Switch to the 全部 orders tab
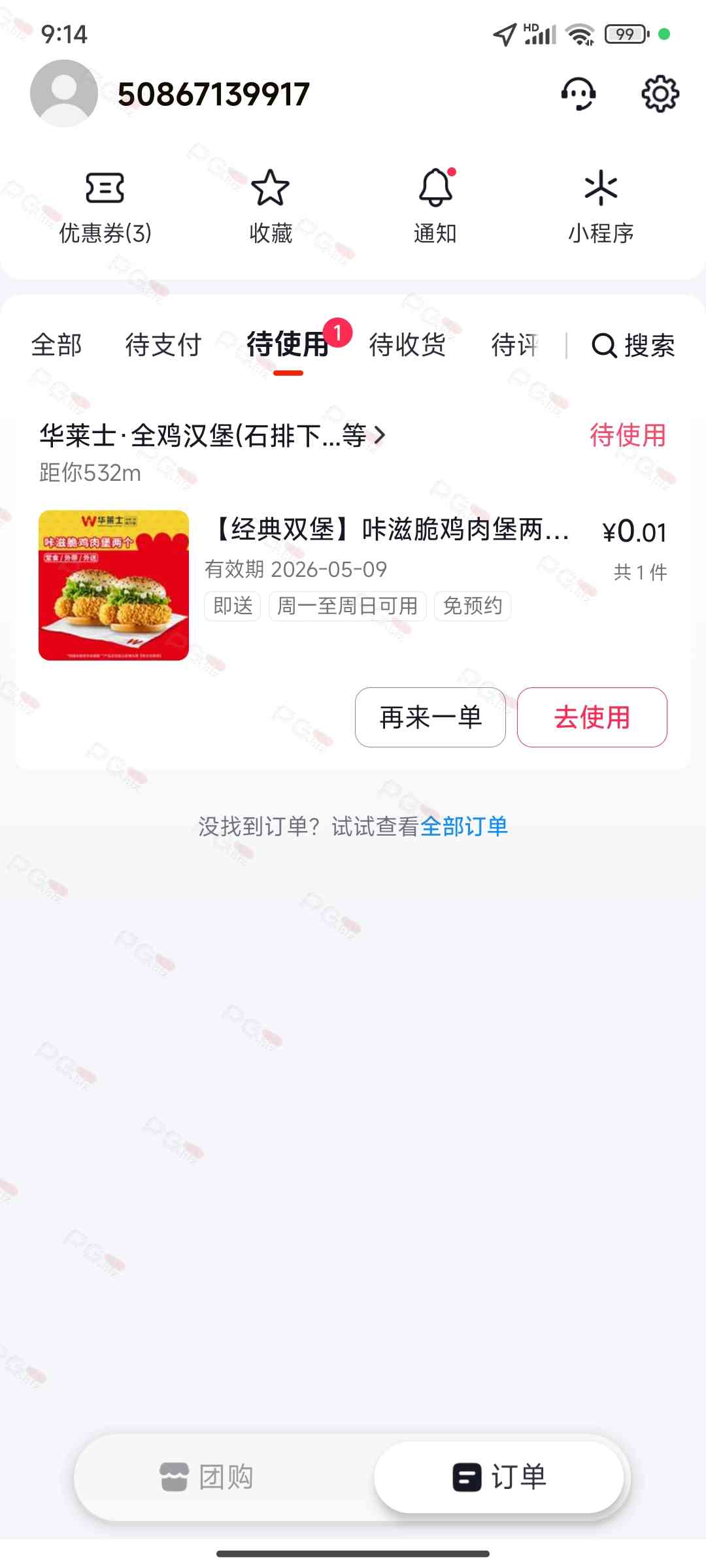706x1568 pixels. (57, 345)
